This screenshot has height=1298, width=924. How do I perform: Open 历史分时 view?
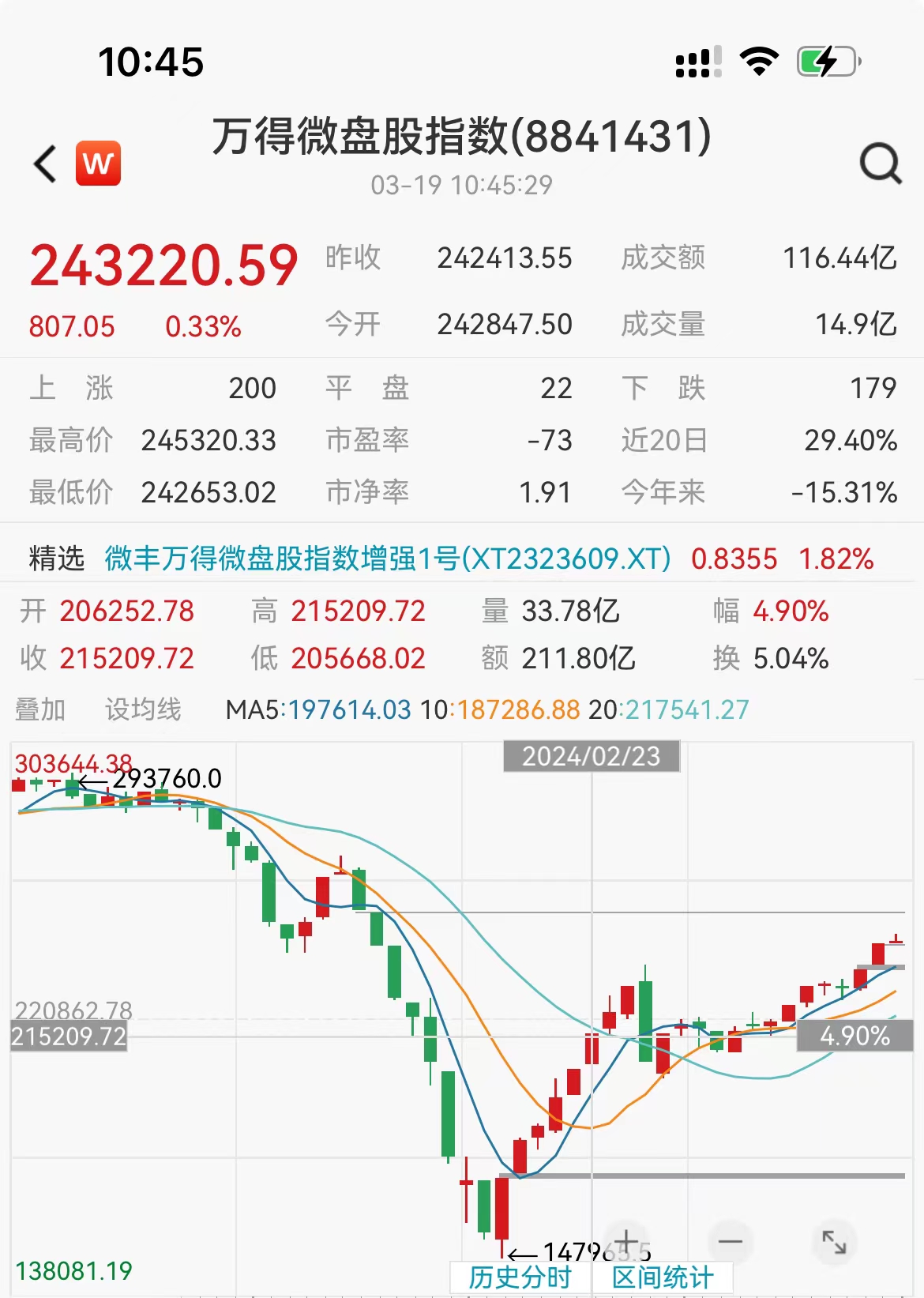click(520, 1277)
